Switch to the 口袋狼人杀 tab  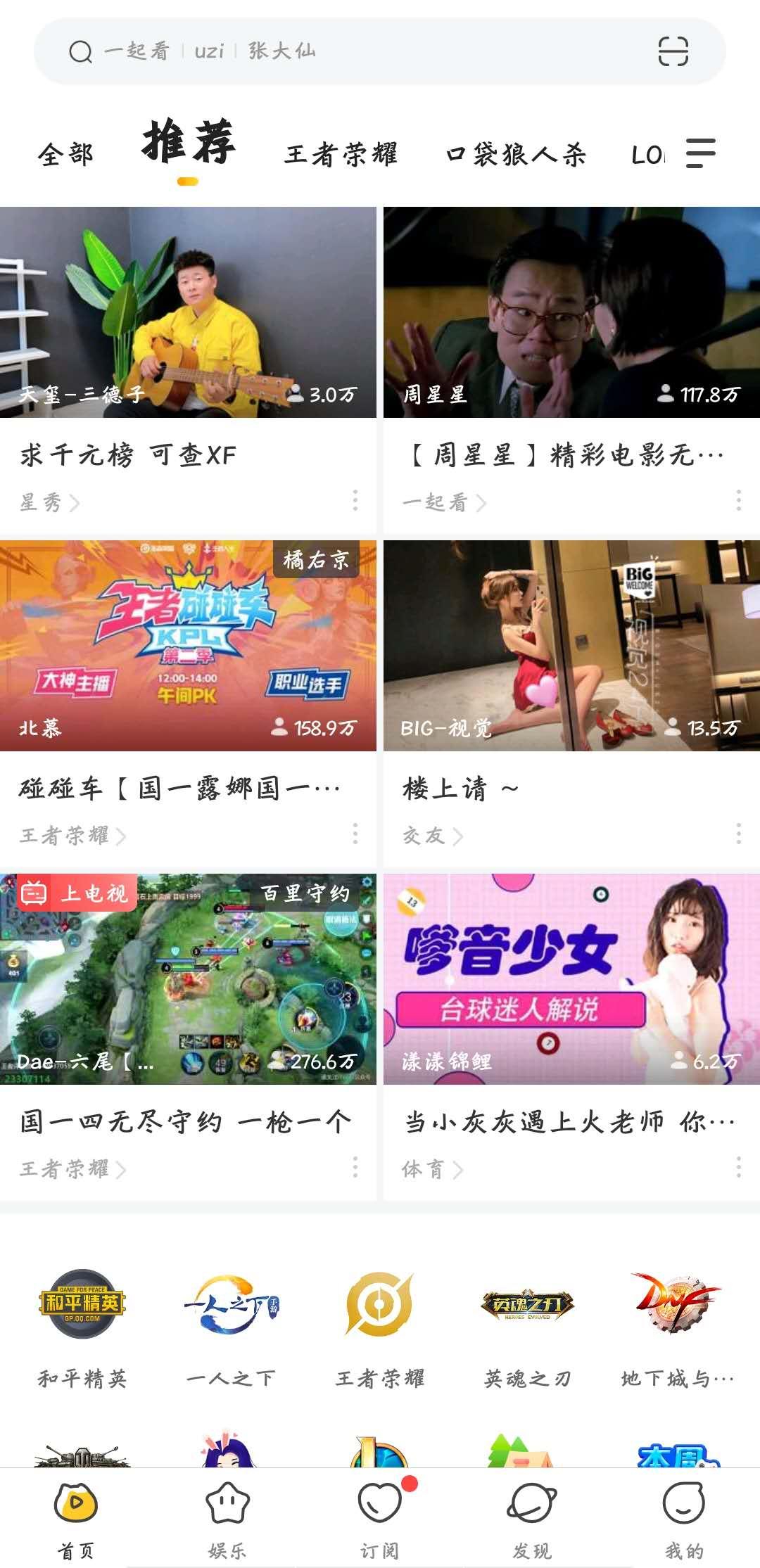516,155
